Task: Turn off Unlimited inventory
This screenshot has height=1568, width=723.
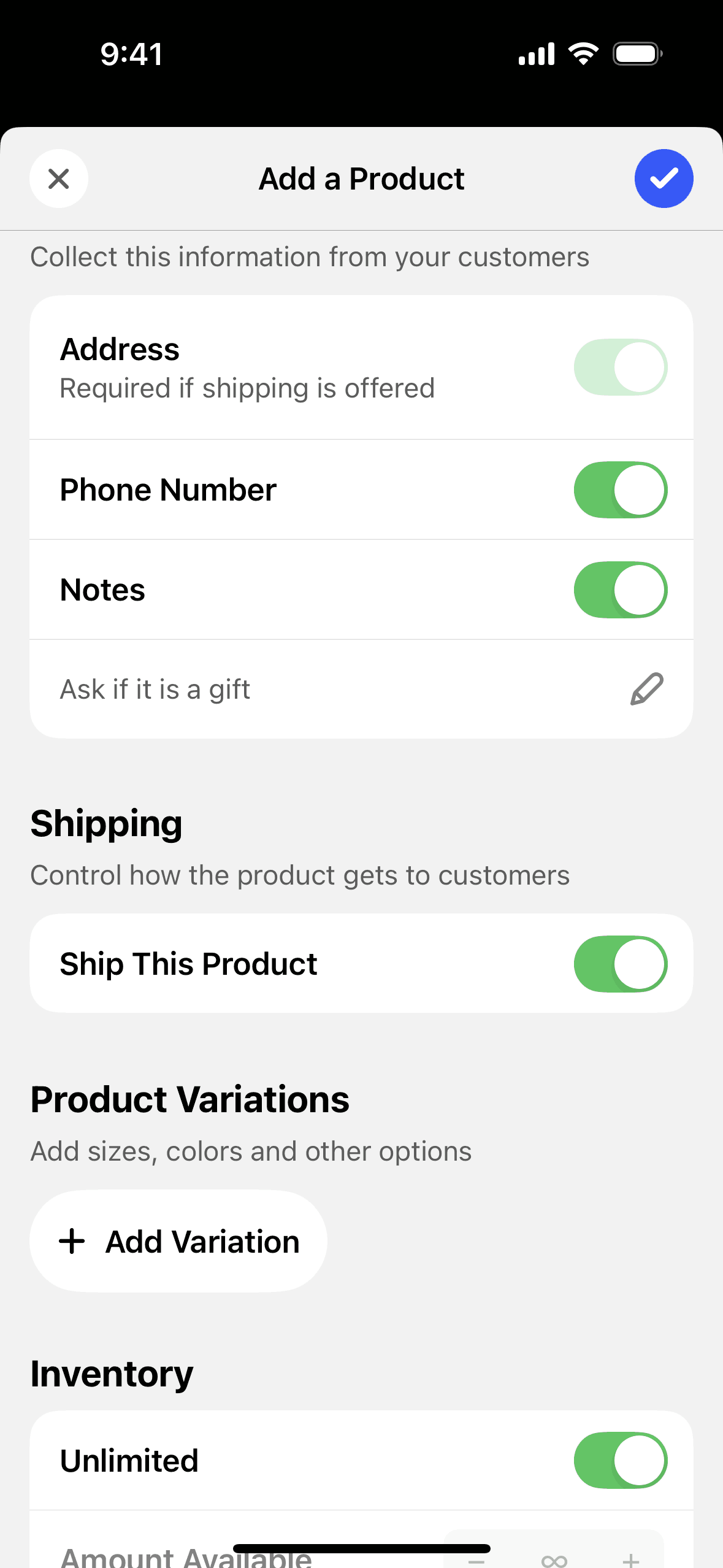Action: (620, 1461)
